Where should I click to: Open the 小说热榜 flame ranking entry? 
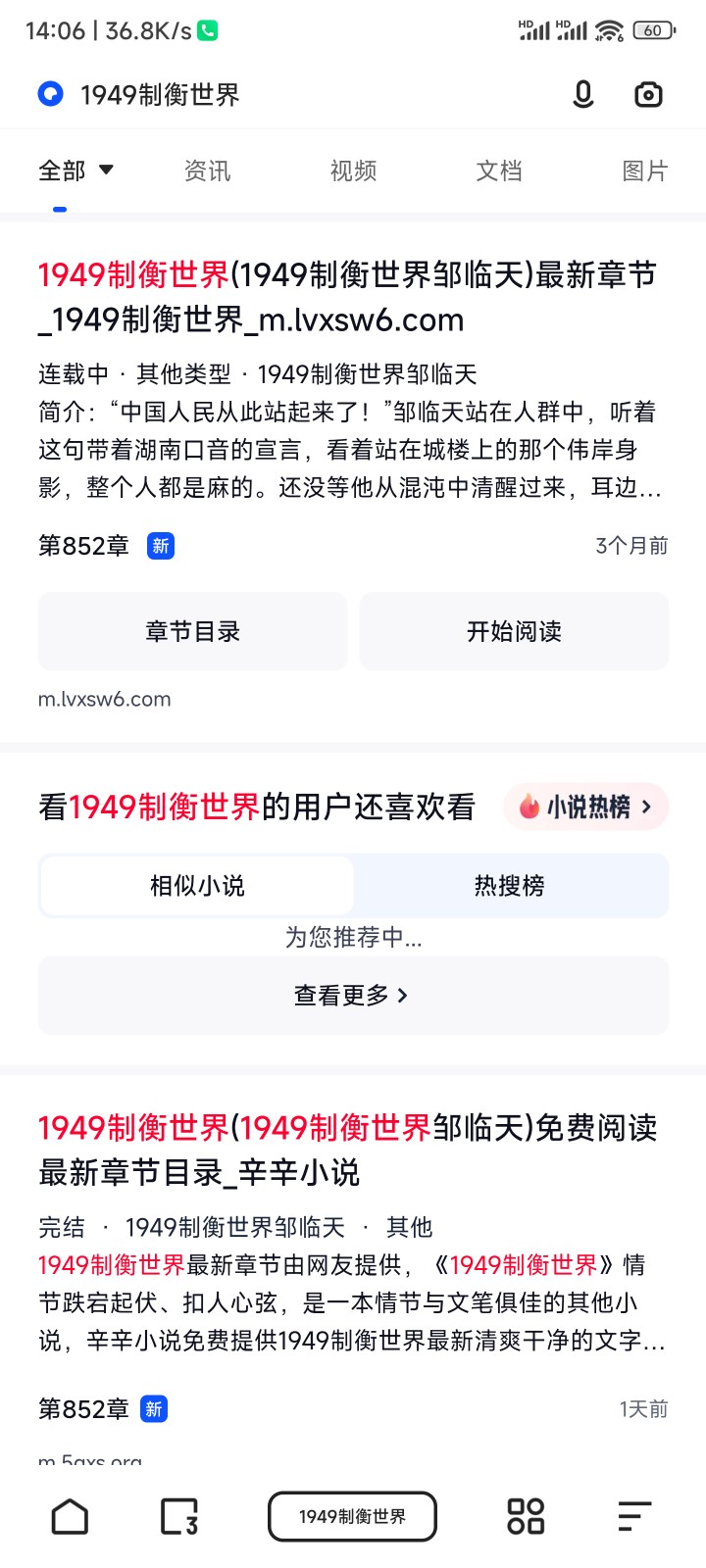coord(579,807)
